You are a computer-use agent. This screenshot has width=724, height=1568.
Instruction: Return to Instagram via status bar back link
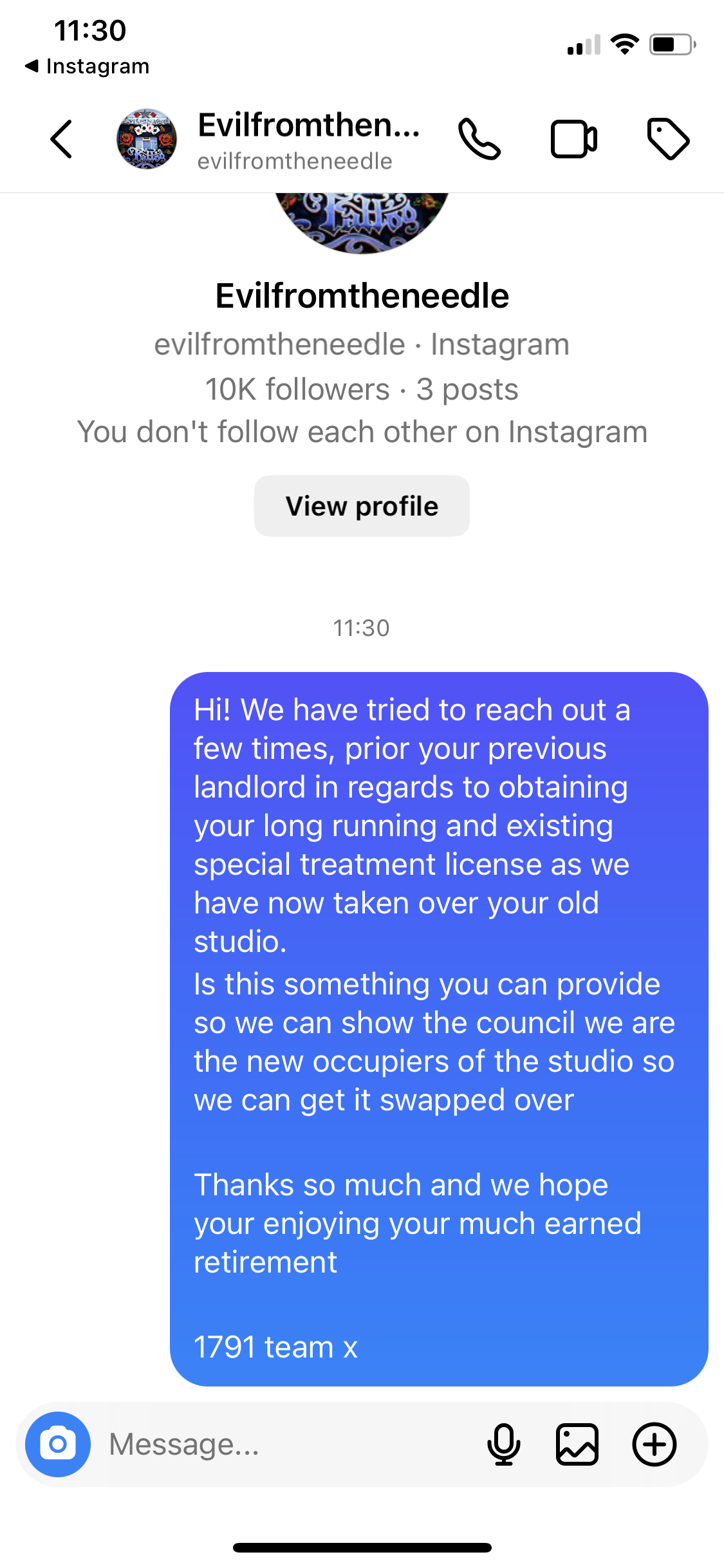point(87,66)
